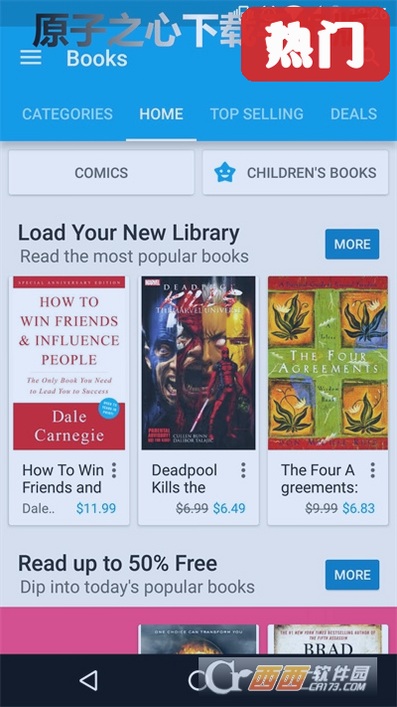Switch to the Top Selling tab

[x=256, y=114]
